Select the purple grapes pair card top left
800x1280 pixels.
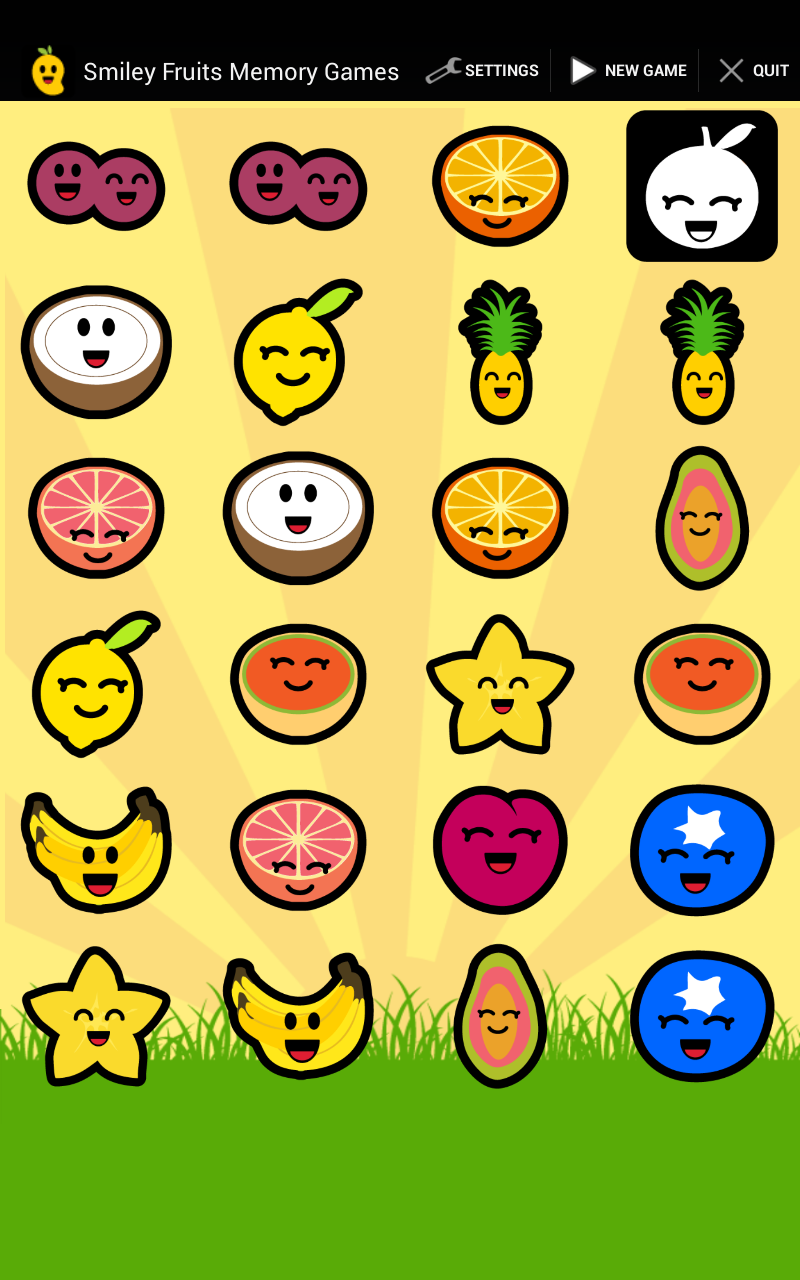click(x=96, y=184)
